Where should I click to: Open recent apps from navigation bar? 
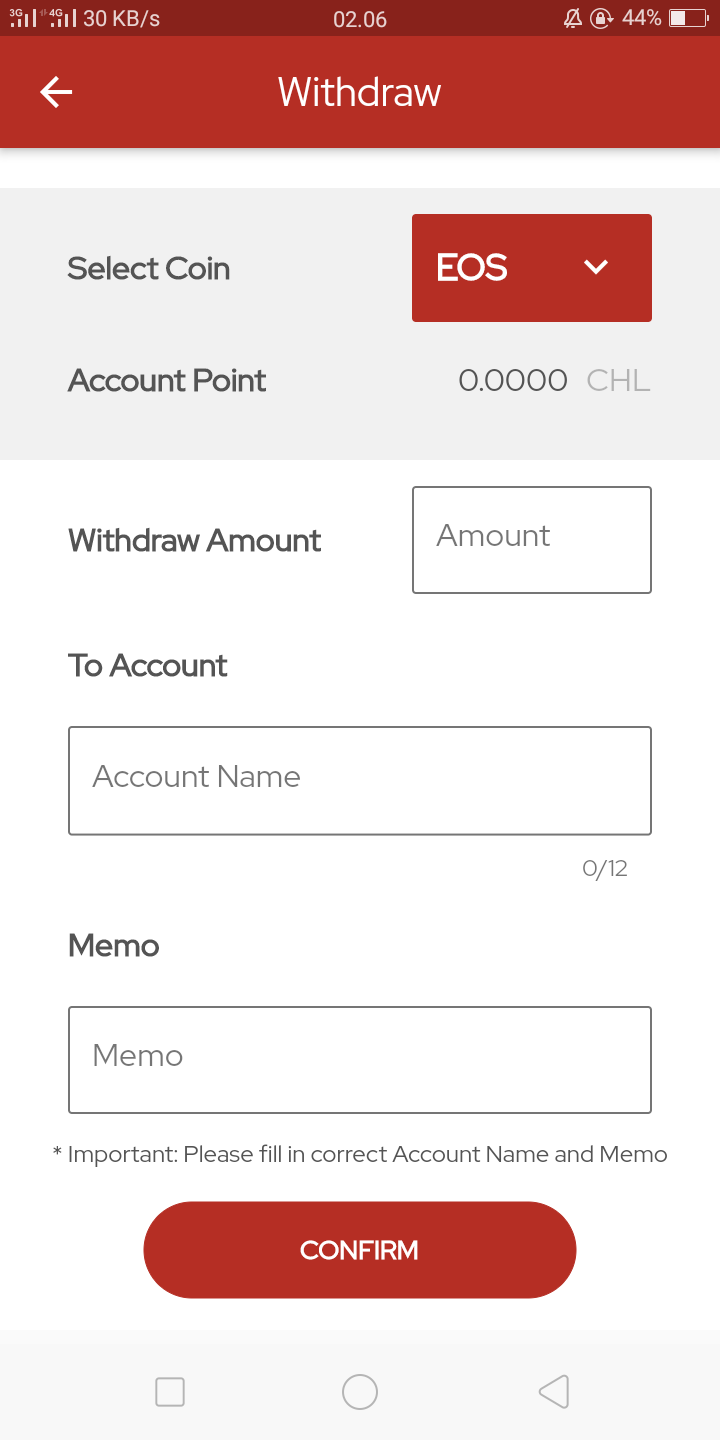170,1391
